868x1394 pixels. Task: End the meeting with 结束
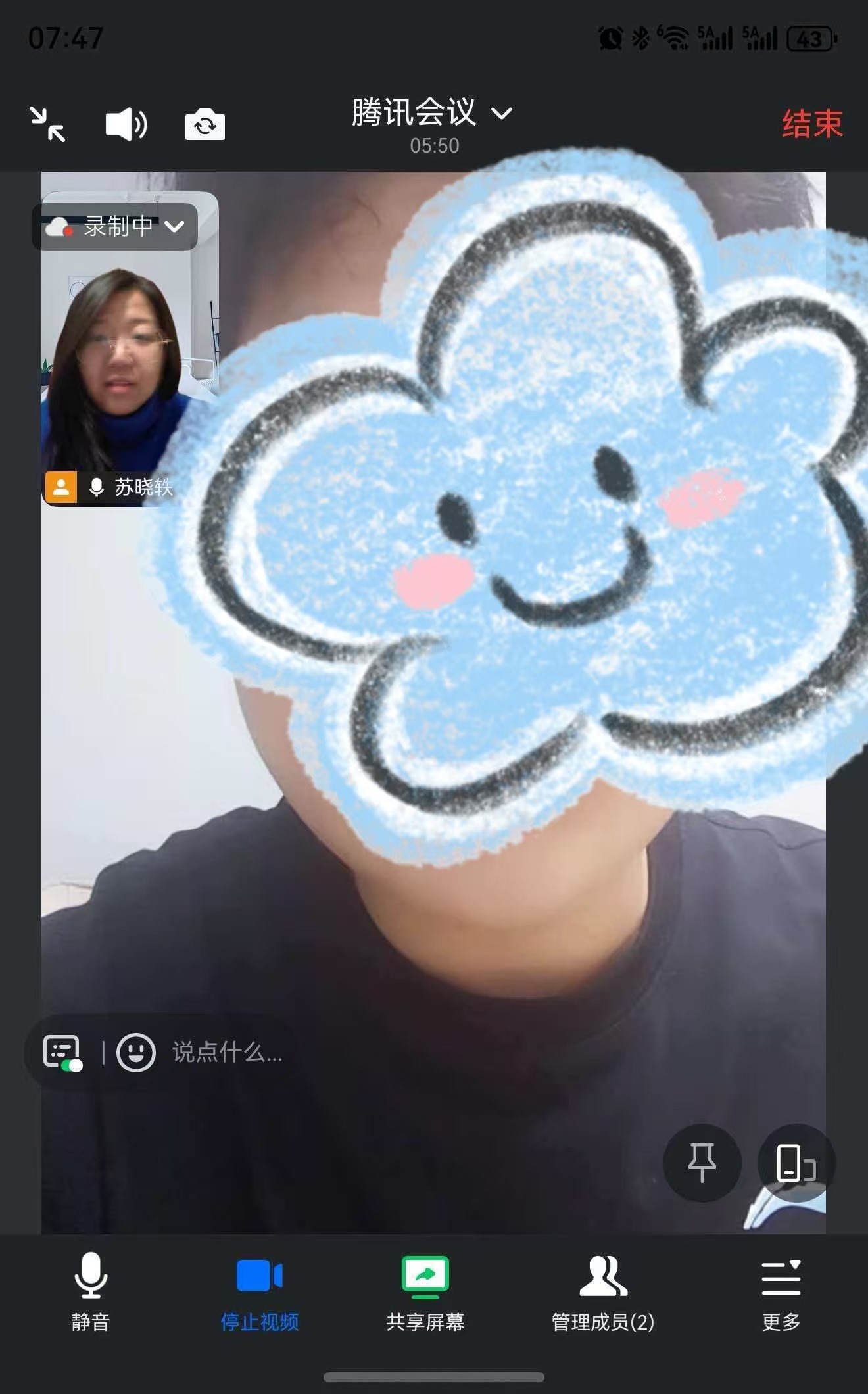coord(812,124)
